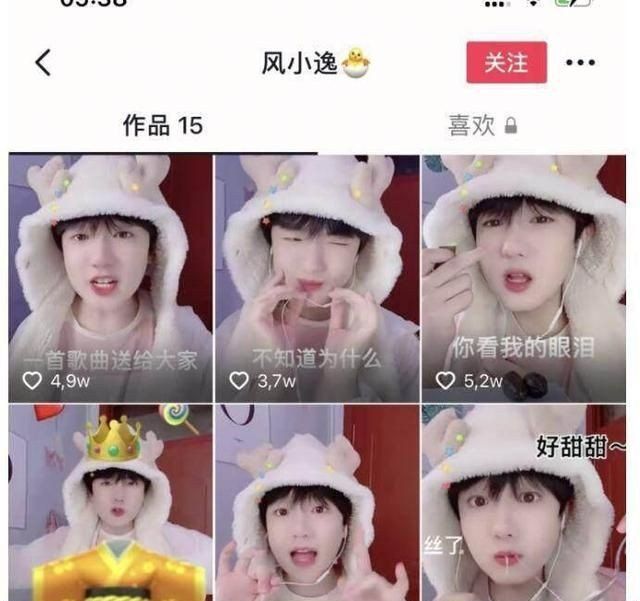Open the video captioned 不知道为什么
640x601 pixels.
pos(317,277)
